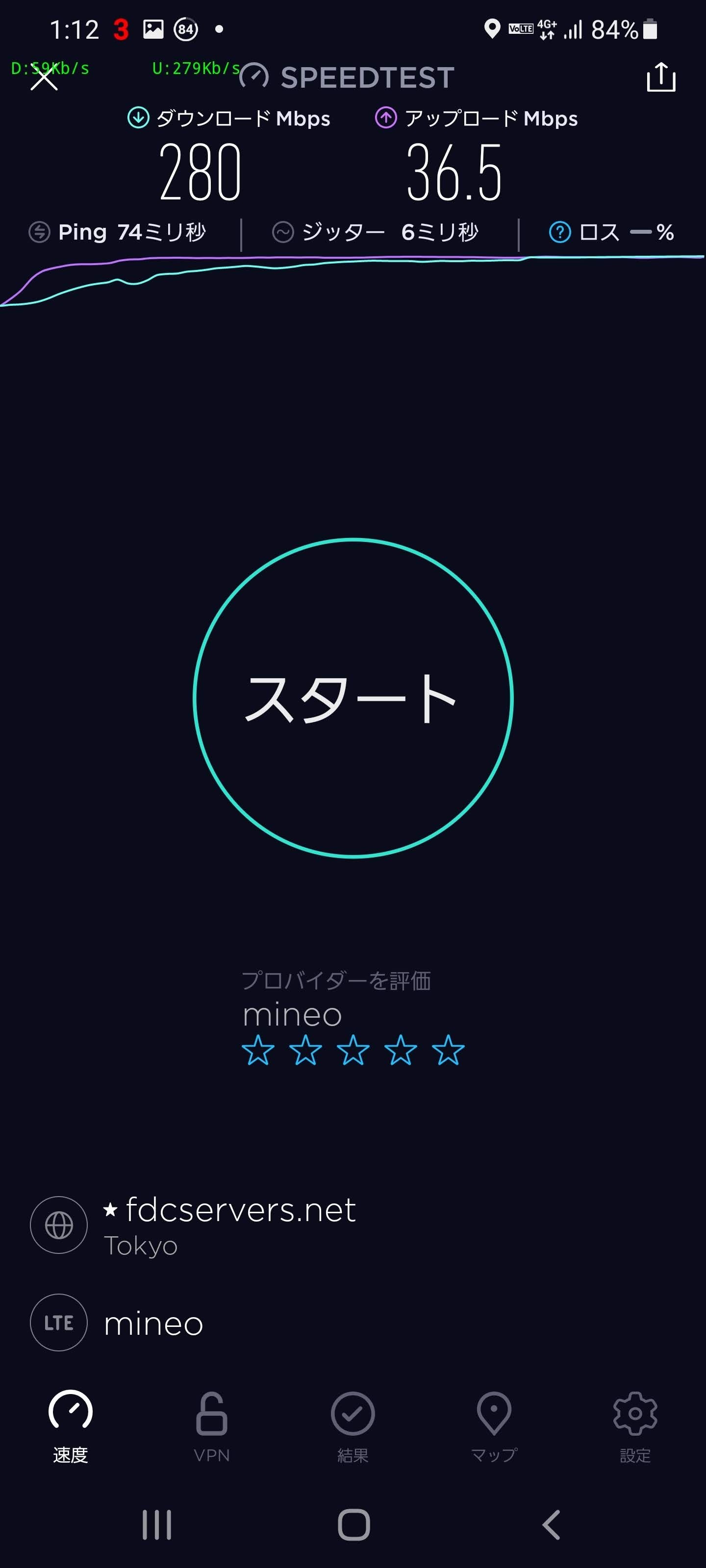Rate mineo with five stars
The width and height of the screenshot is (706, 1568).
click(448, 1050)
